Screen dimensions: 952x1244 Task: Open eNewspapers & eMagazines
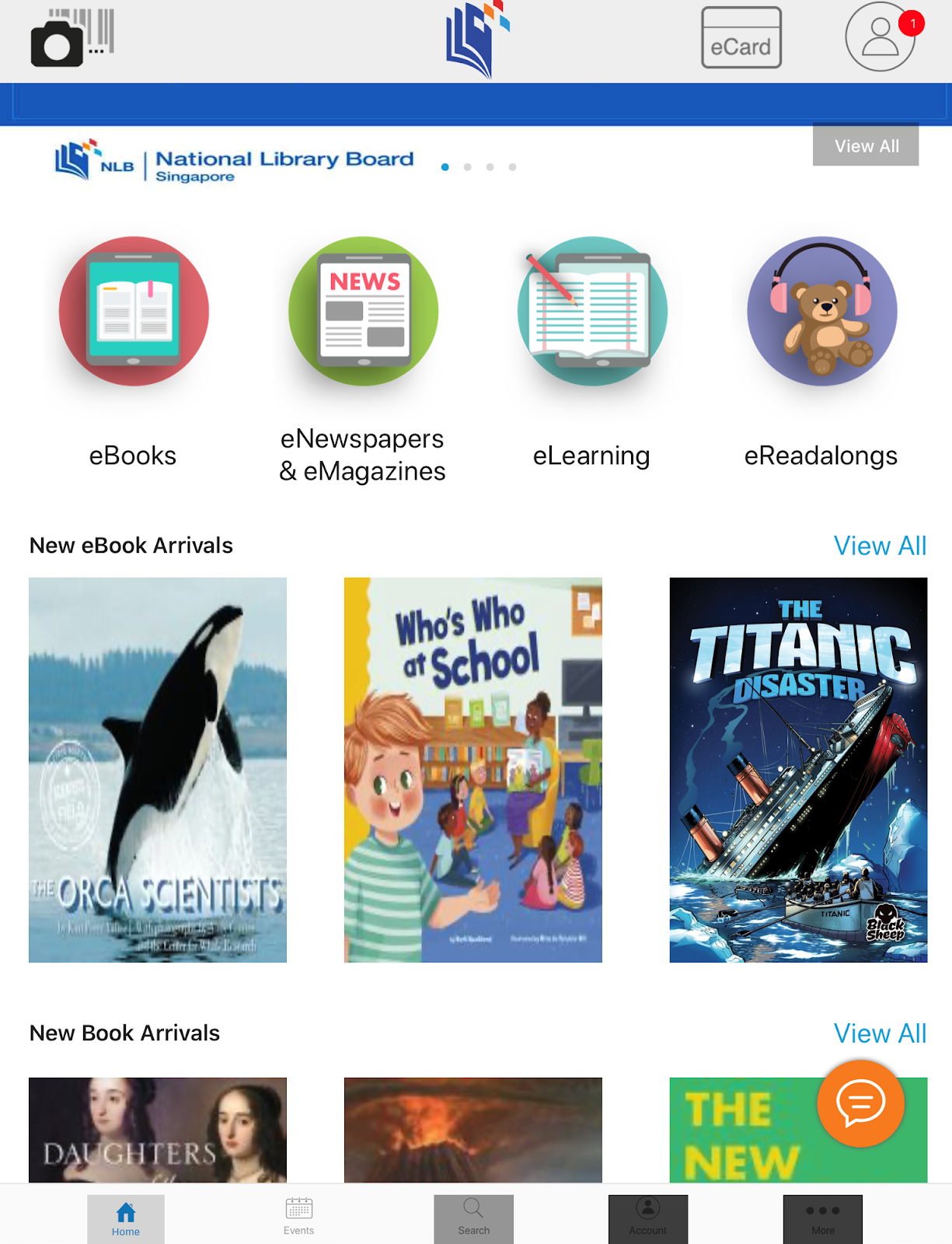pos(363,311)
